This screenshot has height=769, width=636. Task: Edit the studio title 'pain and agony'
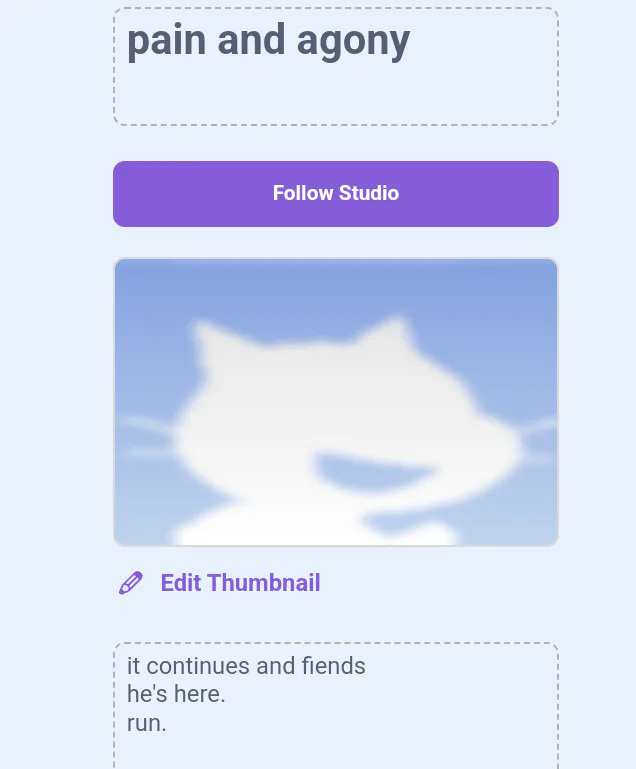pos(336,67)
